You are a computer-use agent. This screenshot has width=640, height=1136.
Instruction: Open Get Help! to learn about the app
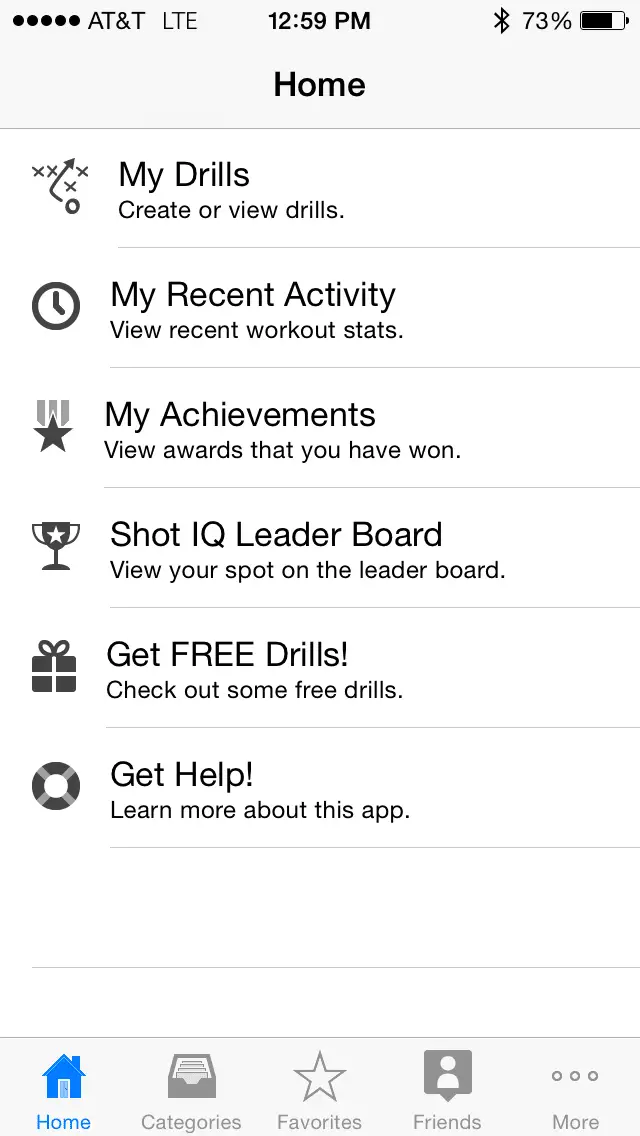tap(320, 789)
